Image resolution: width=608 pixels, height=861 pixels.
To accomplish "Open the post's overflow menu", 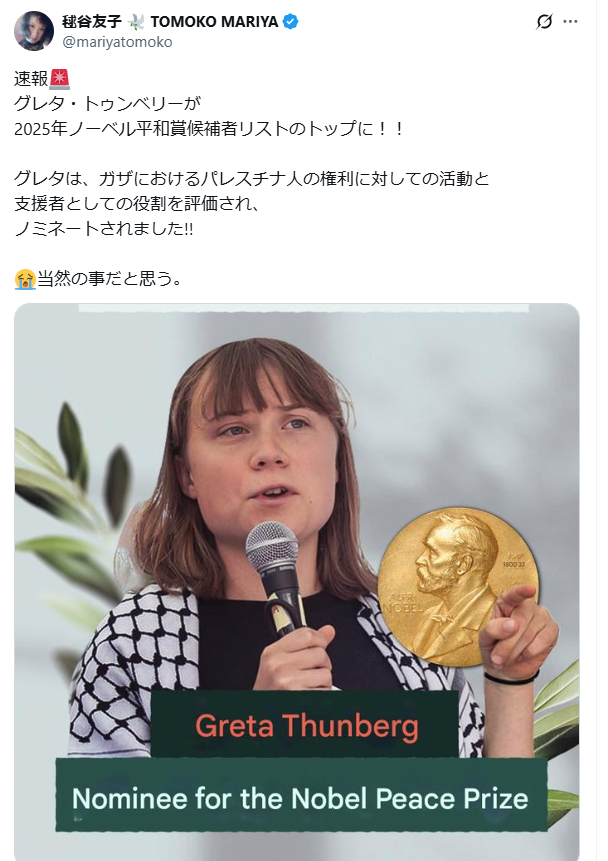I will tap(571, 21).
